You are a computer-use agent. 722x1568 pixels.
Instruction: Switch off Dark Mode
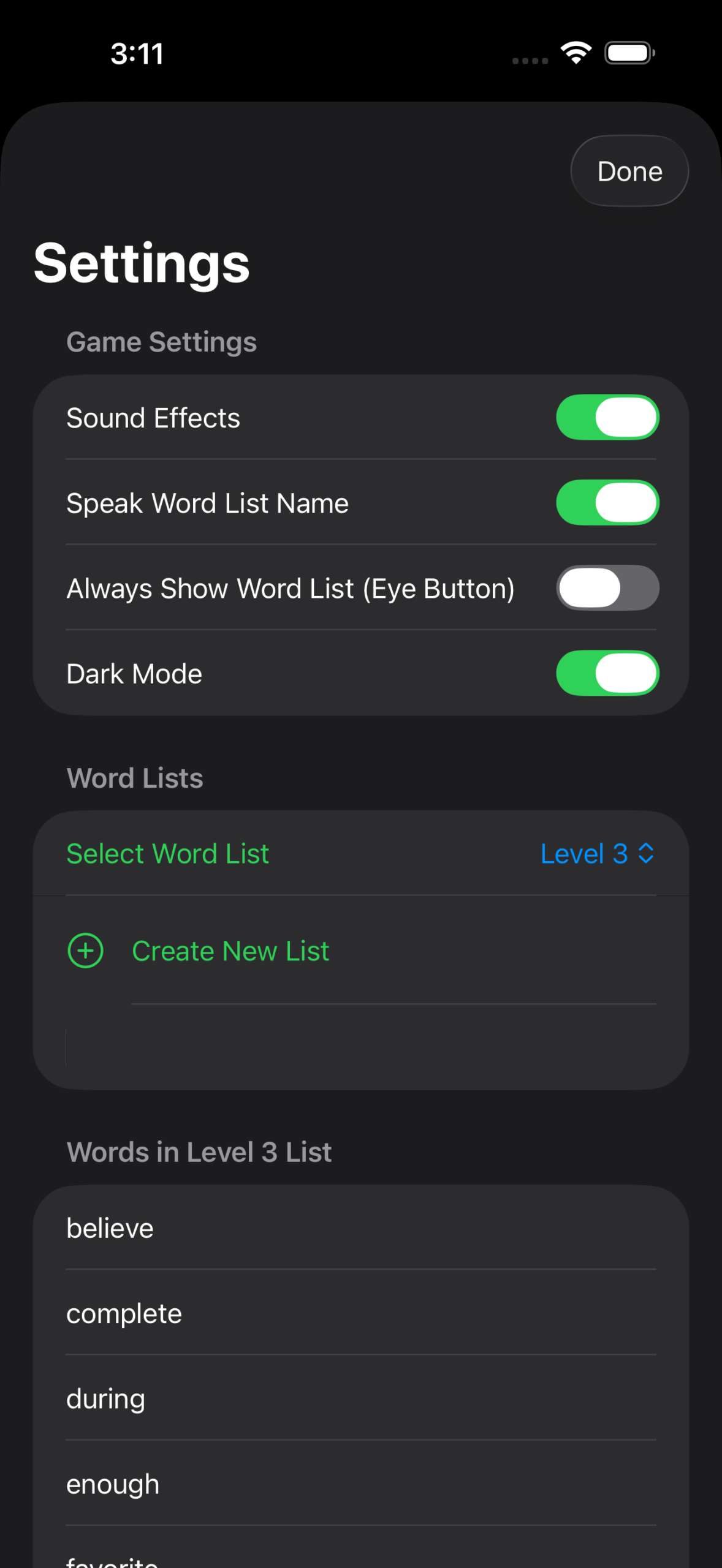point(607,673)
